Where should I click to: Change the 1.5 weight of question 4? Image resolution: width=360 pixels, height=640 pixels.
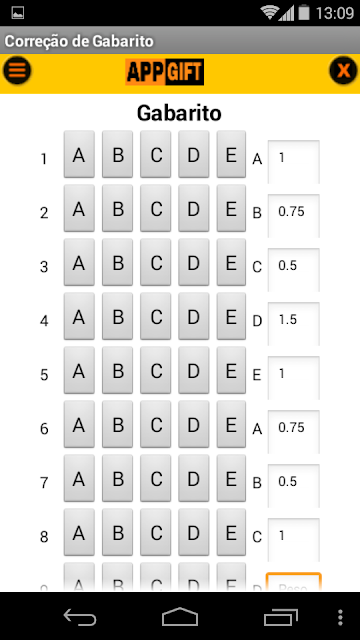[293, 324]
